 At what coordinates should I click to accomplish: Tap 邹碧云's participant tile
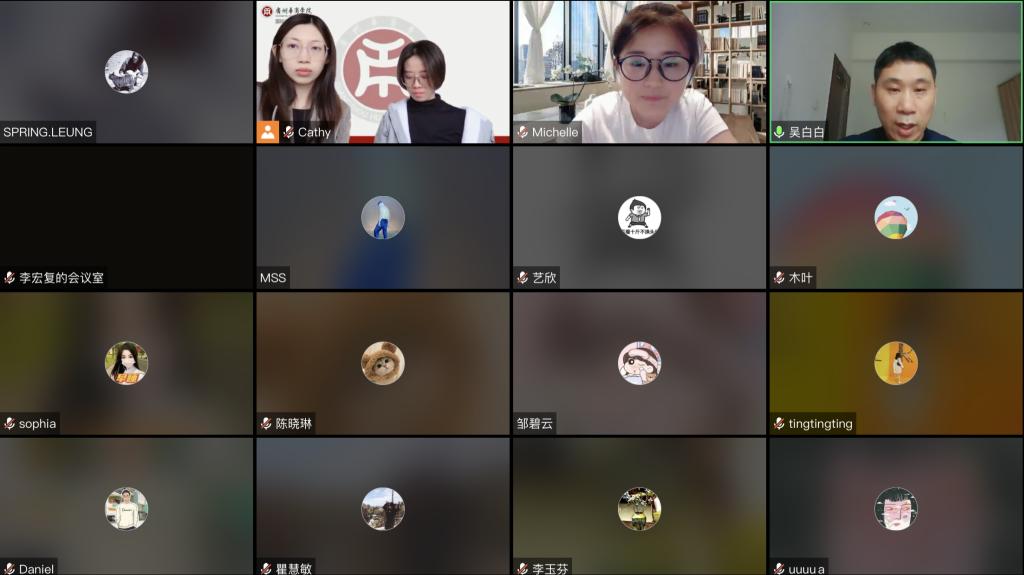(640, 364)
